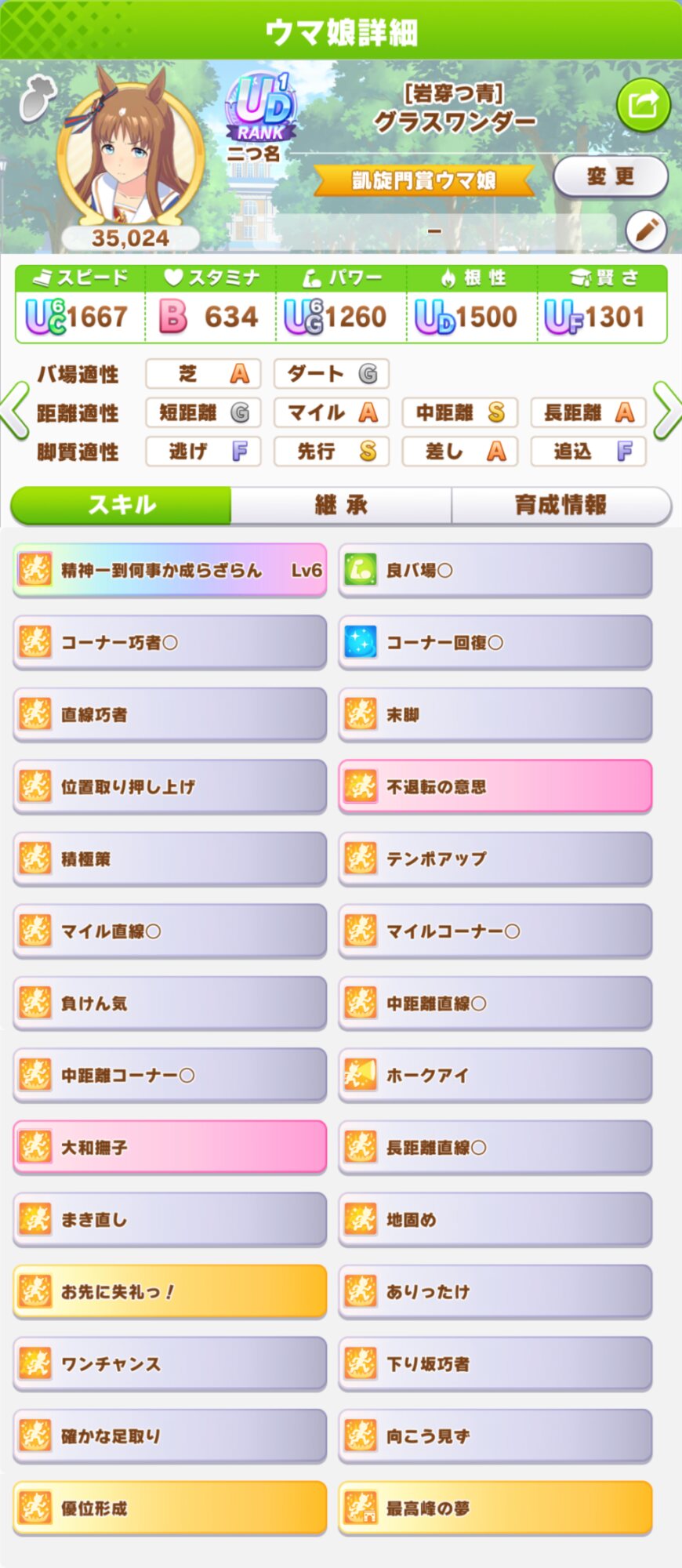Switch to the スキル tab

click(x=122, y=505)
